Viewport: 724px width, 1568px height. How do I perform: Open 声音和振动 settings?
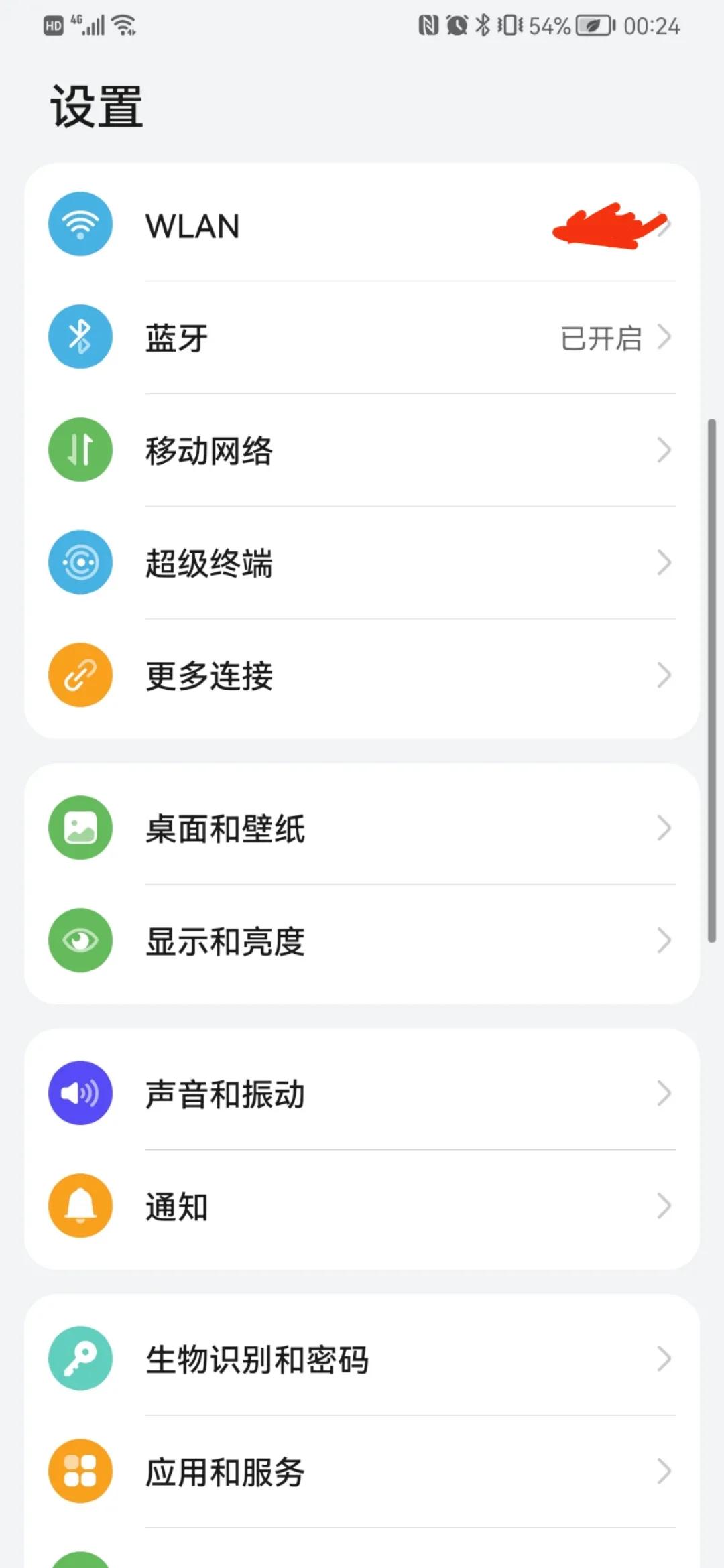(x=362, y=1094)
